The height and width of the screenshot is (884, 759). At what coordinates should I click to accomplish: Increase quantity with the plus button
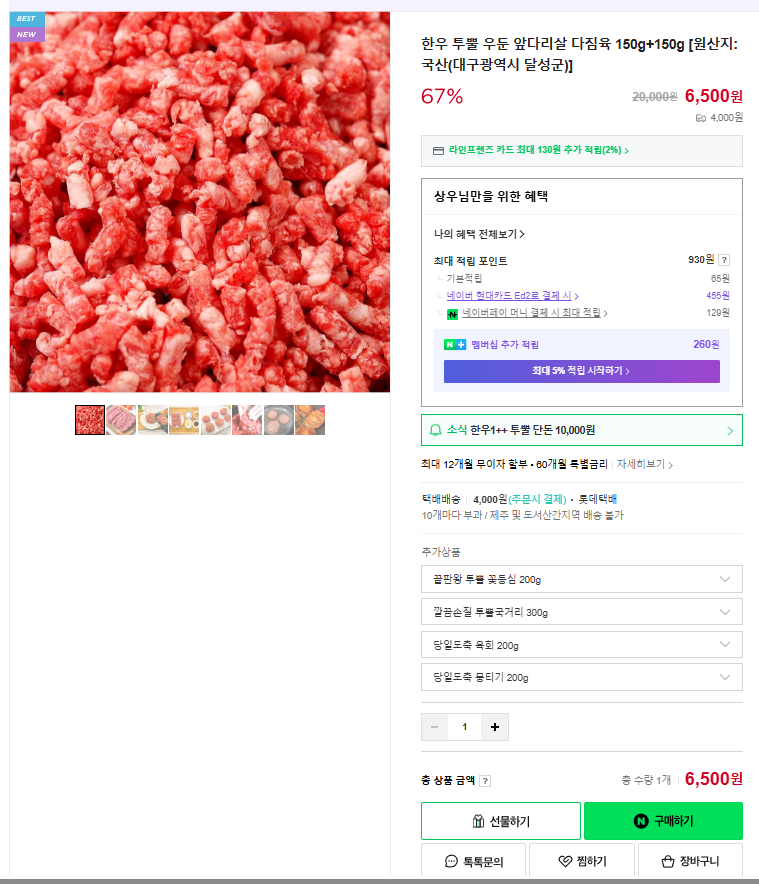494,727
